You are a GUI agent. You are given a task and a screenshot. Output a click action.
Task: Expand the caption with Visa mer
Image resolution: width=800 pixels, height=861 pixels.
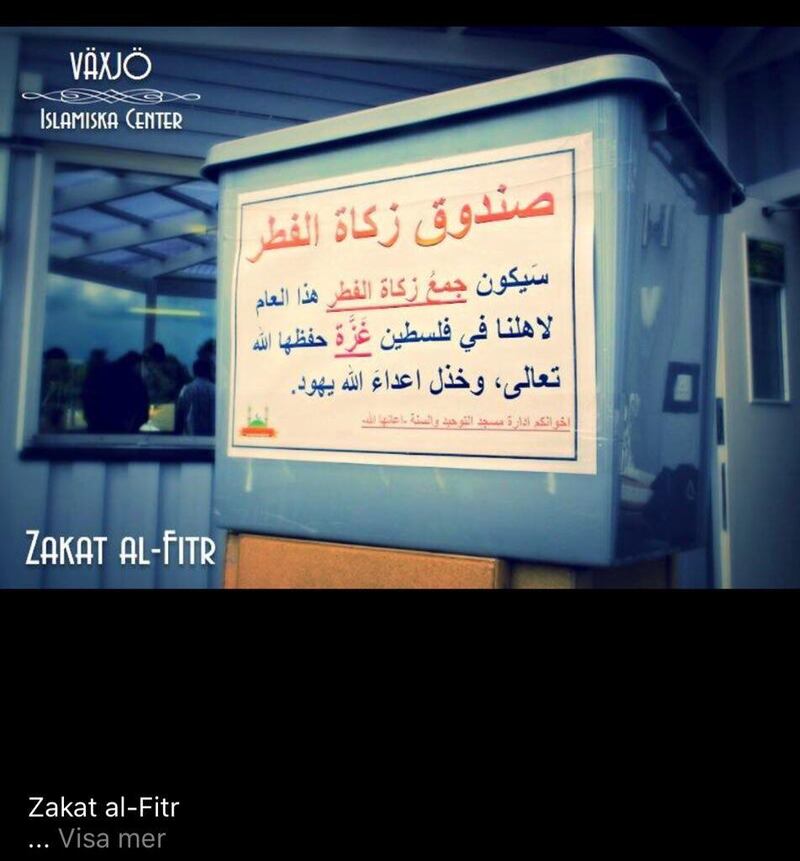click(111, 839)
